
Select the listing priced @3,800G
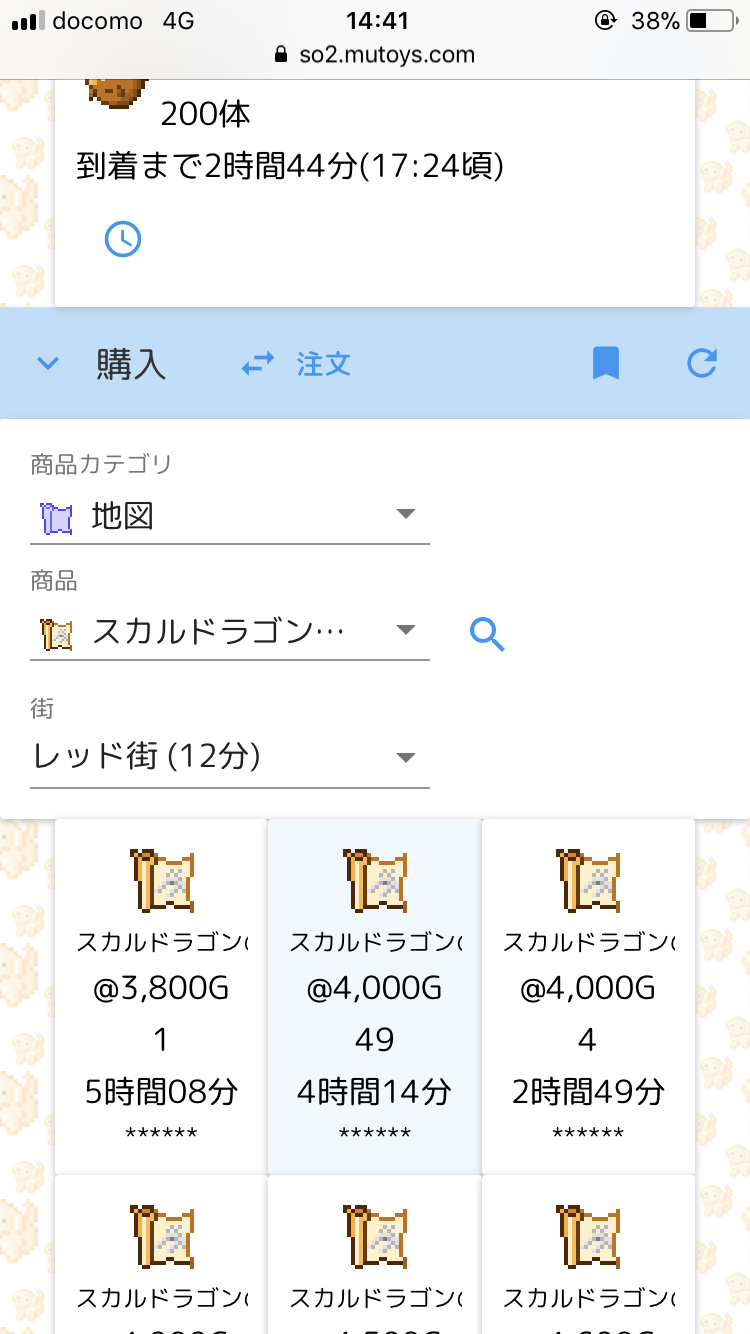161,996
